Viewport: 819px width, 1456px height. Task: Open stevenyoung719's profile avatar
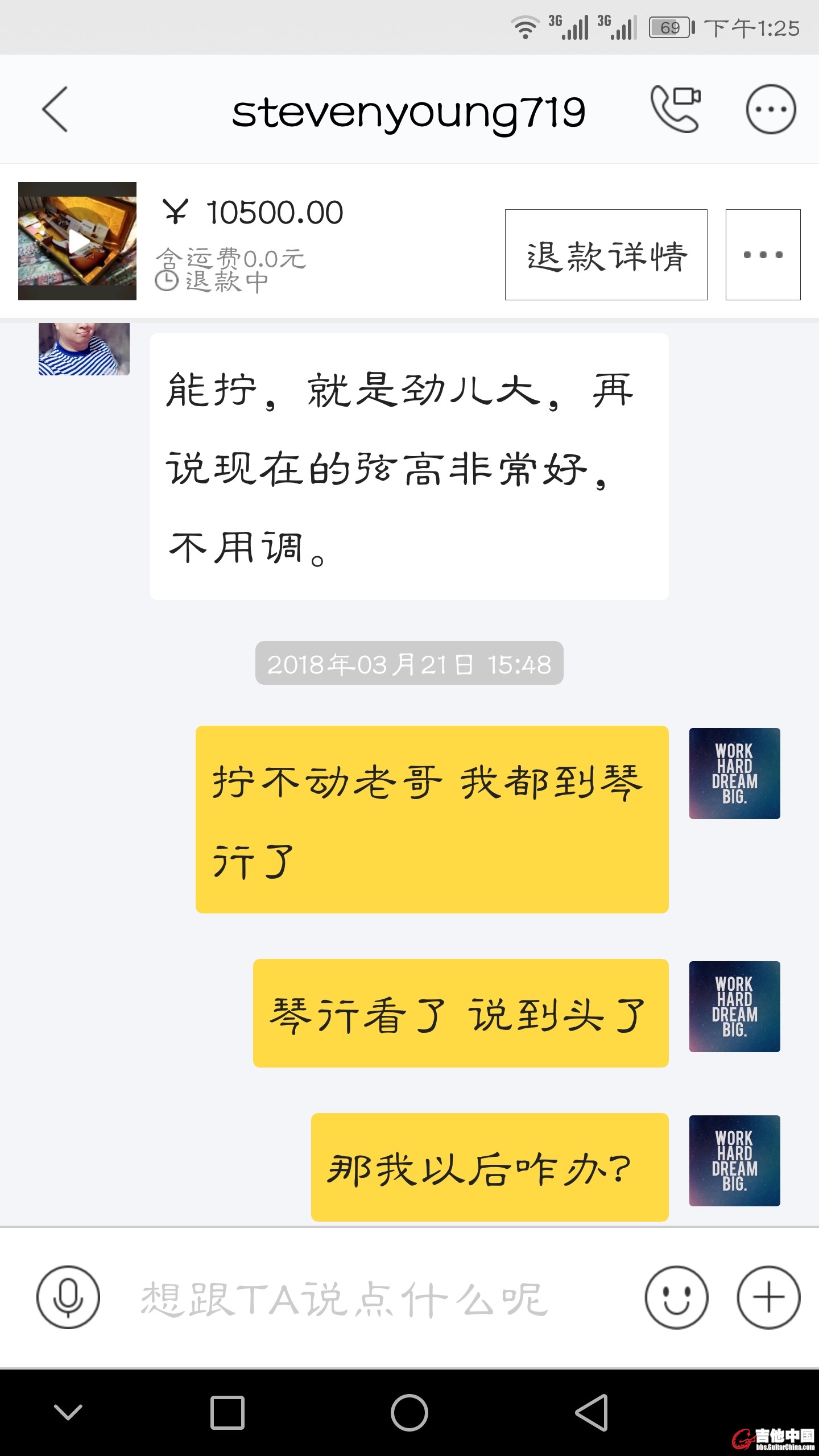[84, 348]
